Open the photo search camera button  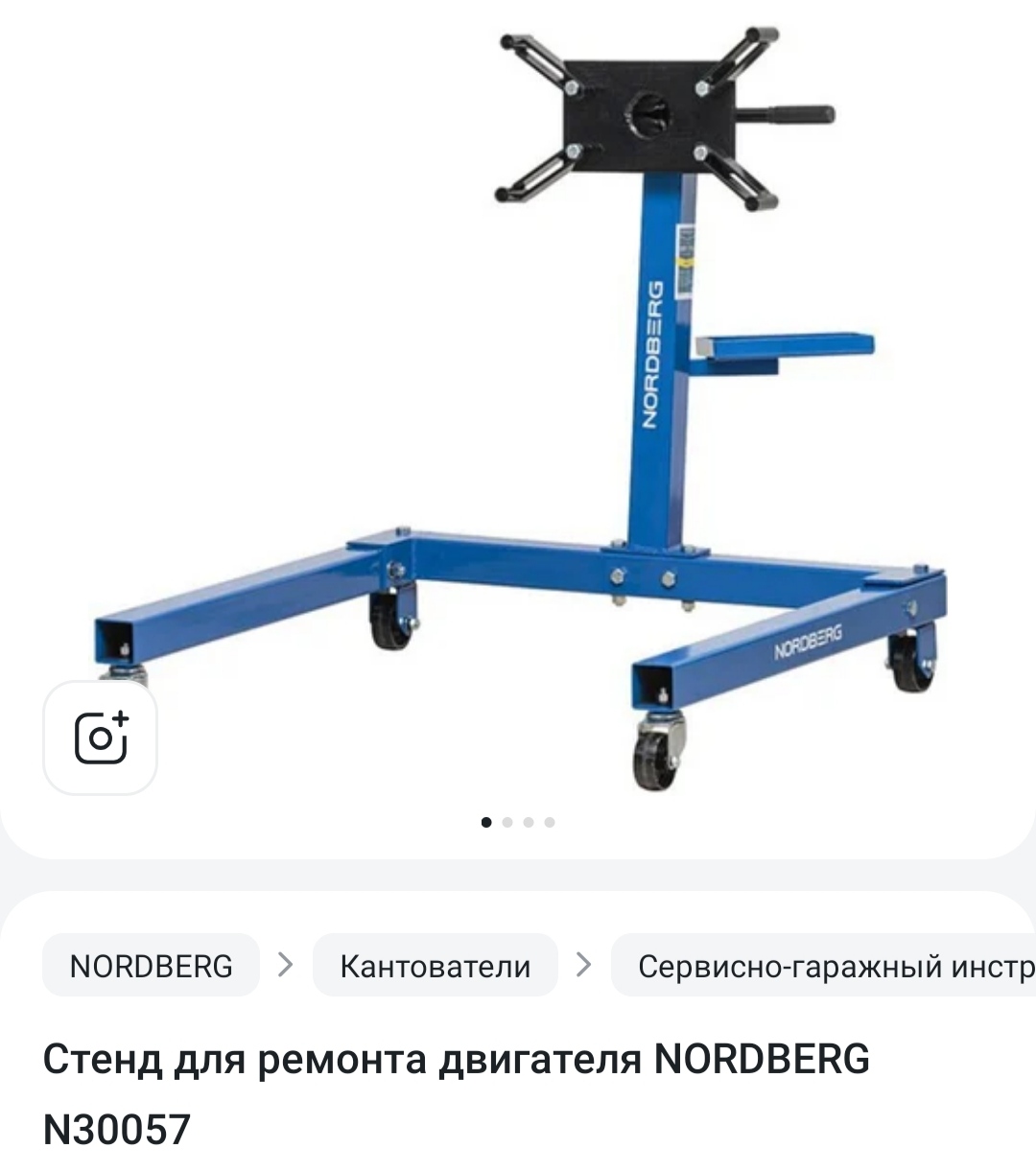[x=100, y=738]
